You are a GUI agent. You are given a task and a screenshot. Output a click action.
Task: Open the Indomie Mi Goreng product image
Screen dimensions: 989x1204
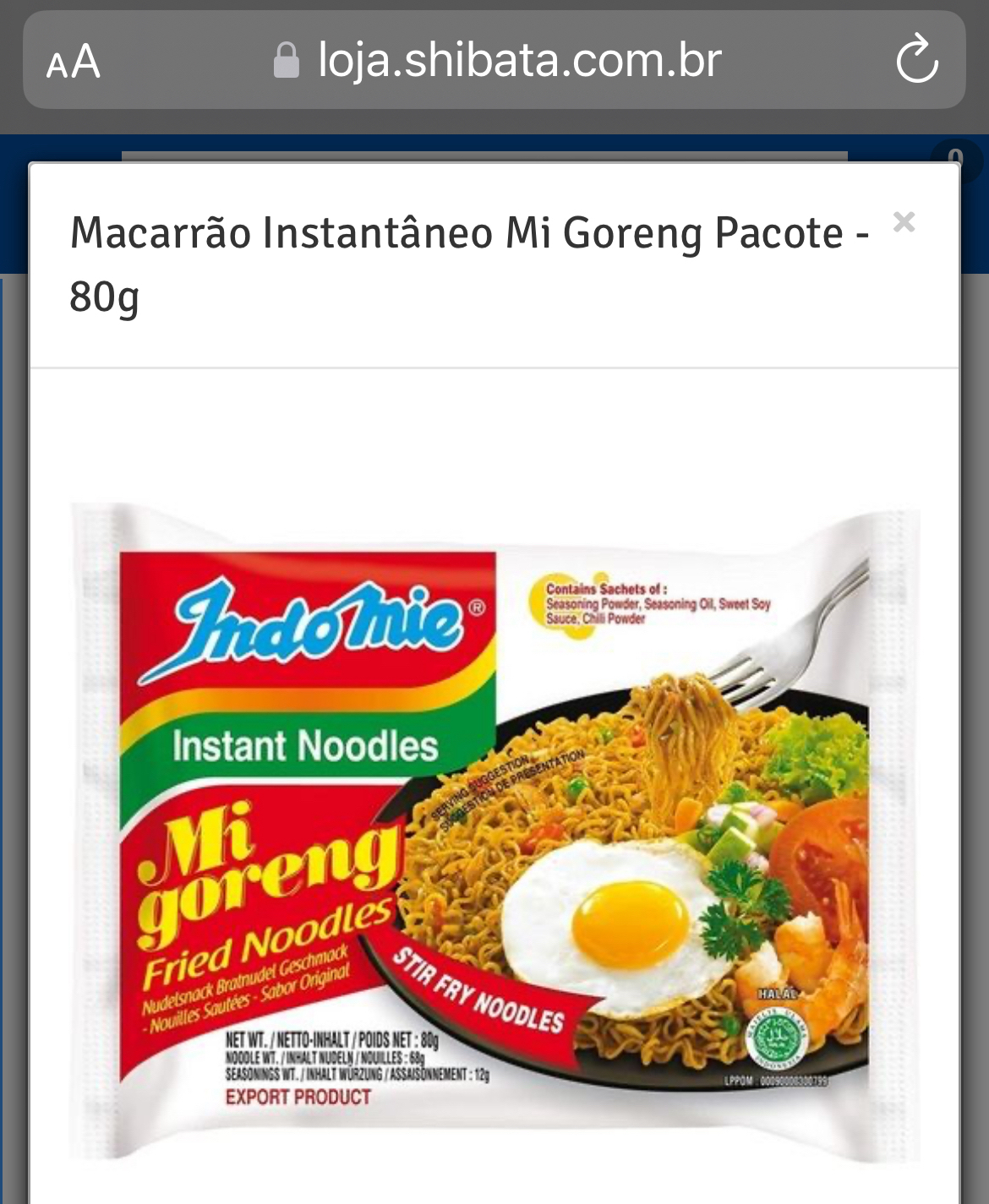point(494,832)
